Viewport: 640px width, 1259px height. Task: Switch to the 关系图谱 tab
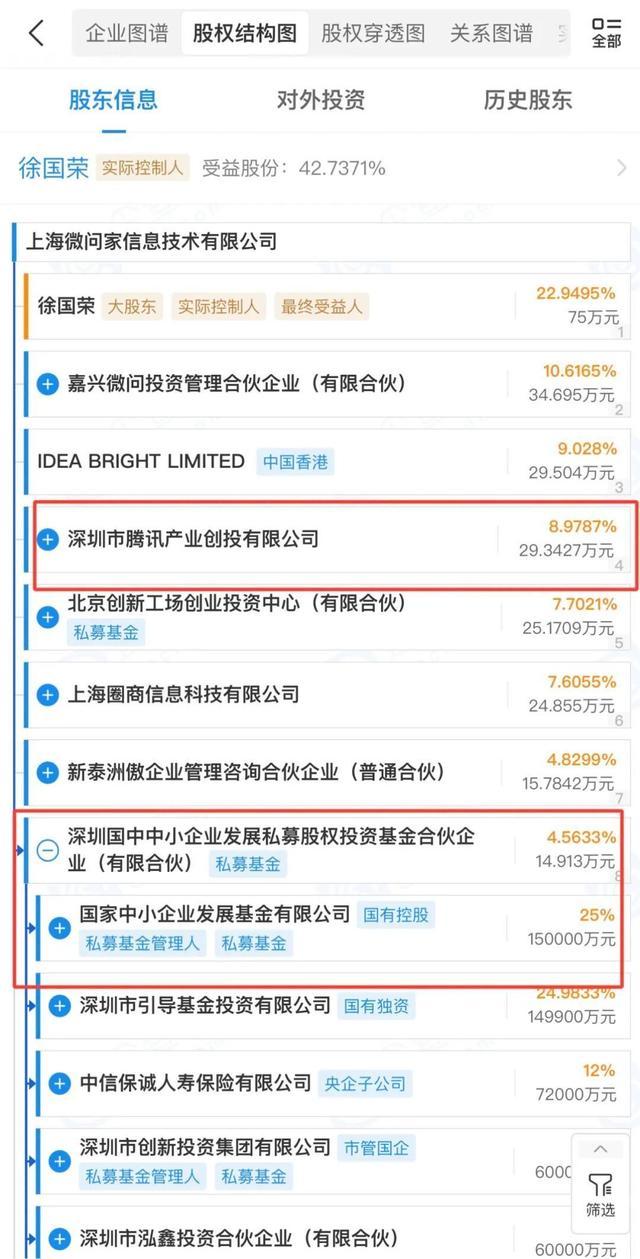pyautogui.click(x=491, y=33)
